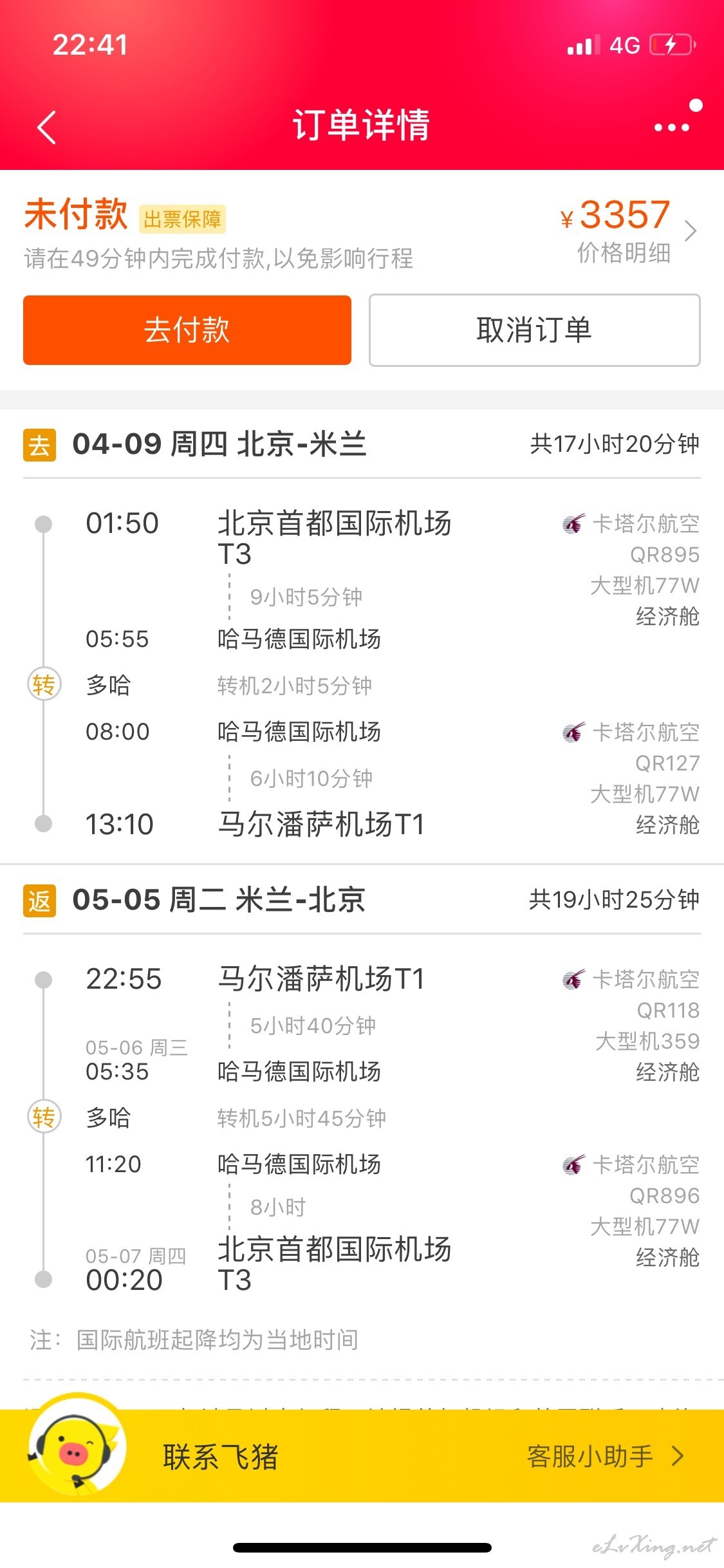Viewport: 724px width, 1568px height.
Task: Cancel the order with 取消订单
Action: [534, 330]
